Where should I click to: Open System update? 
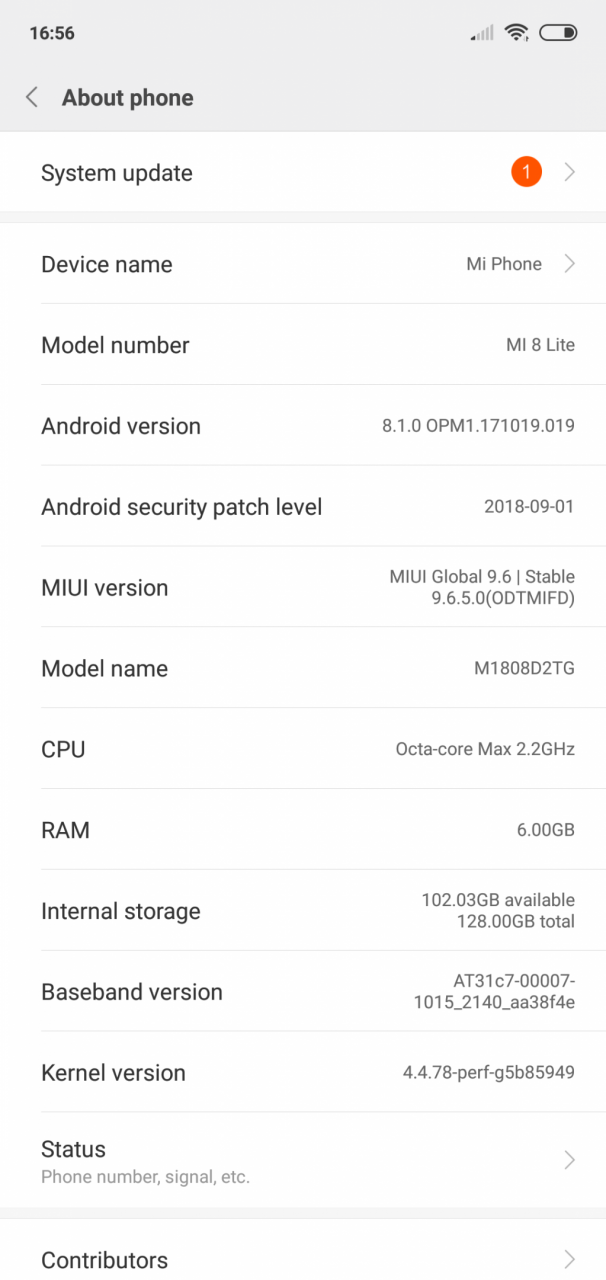303,172
